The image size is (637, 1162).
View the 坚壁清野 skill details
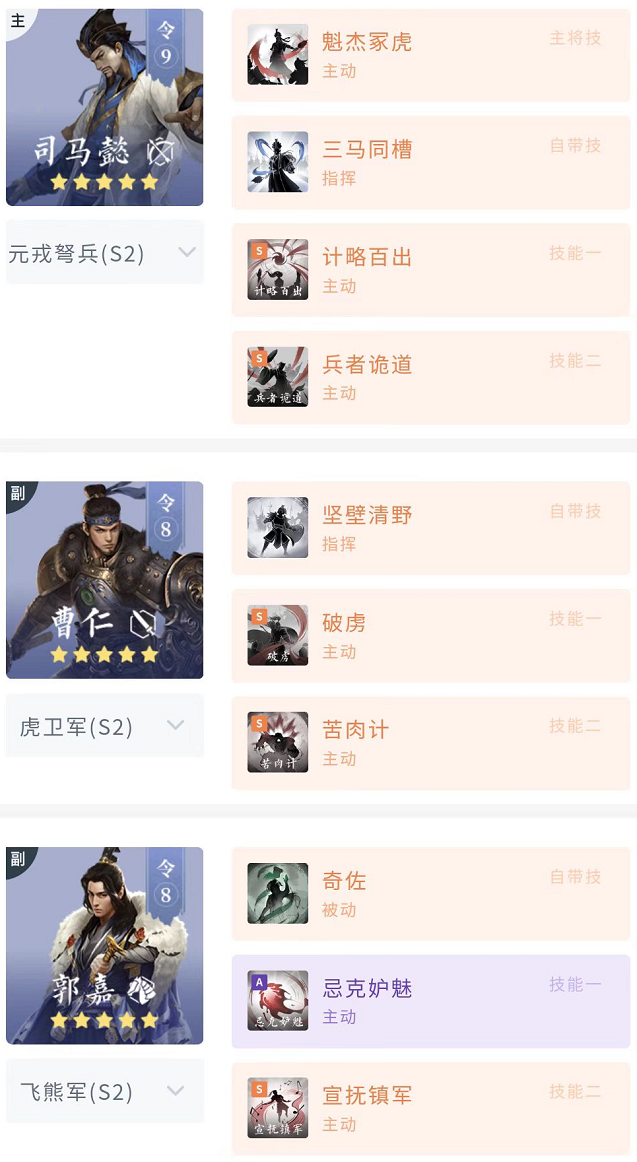[430, 528]
